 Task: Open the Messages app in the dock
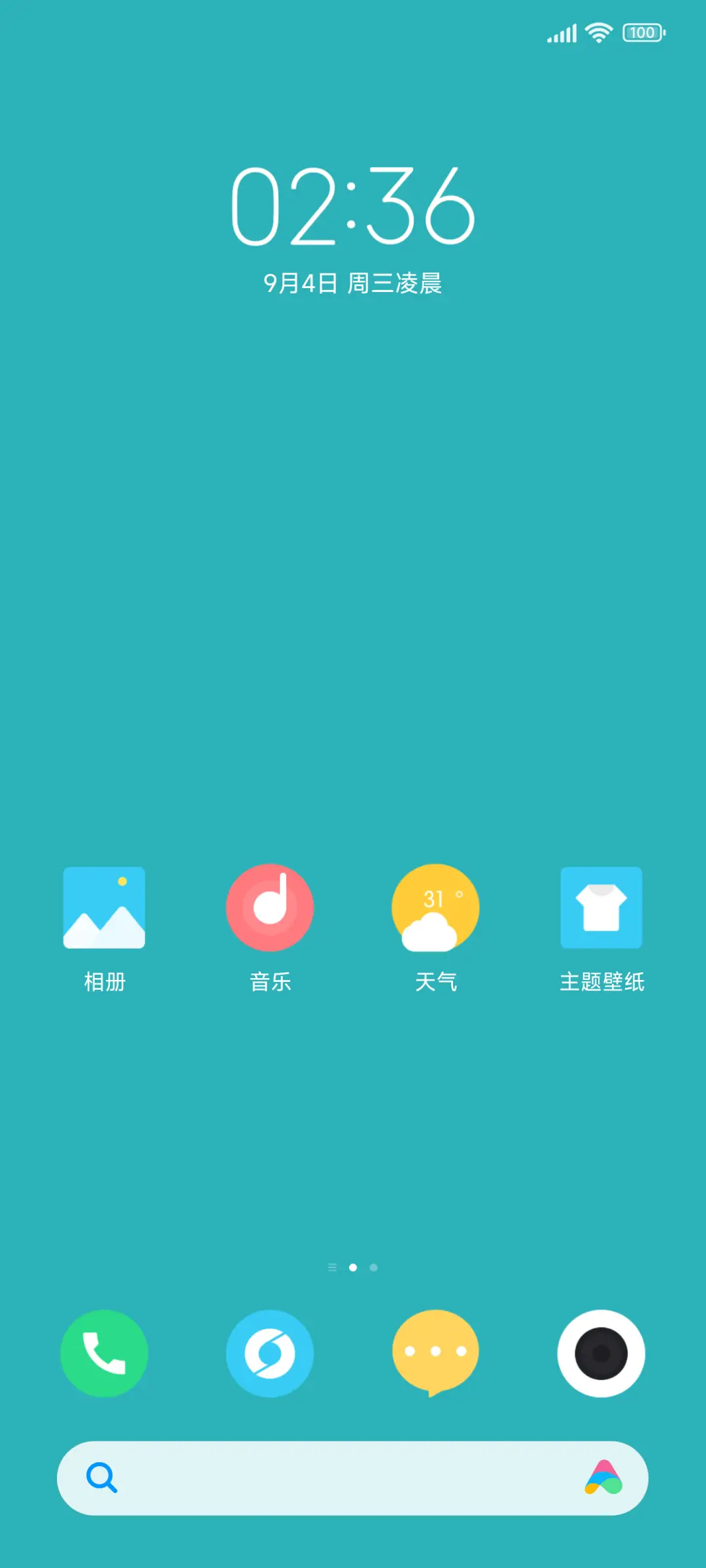[x=436, y=1354]
